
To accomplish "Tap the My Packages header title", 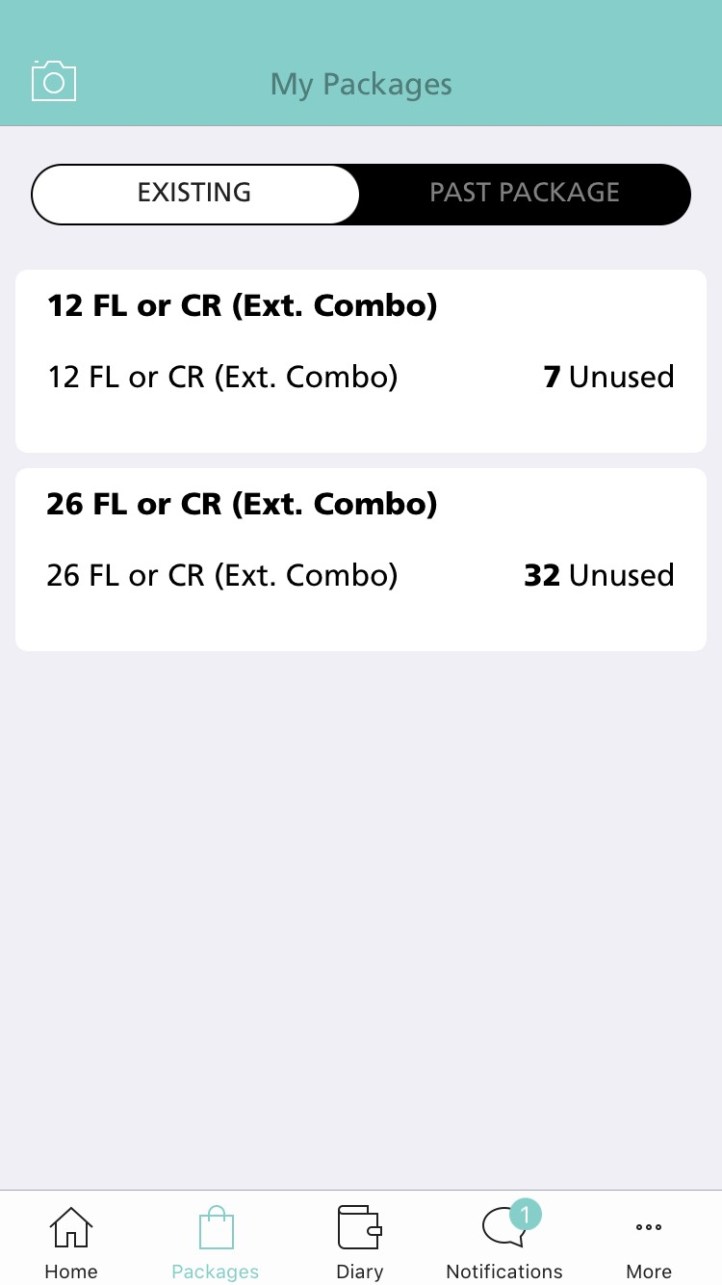I will (360, 84).
